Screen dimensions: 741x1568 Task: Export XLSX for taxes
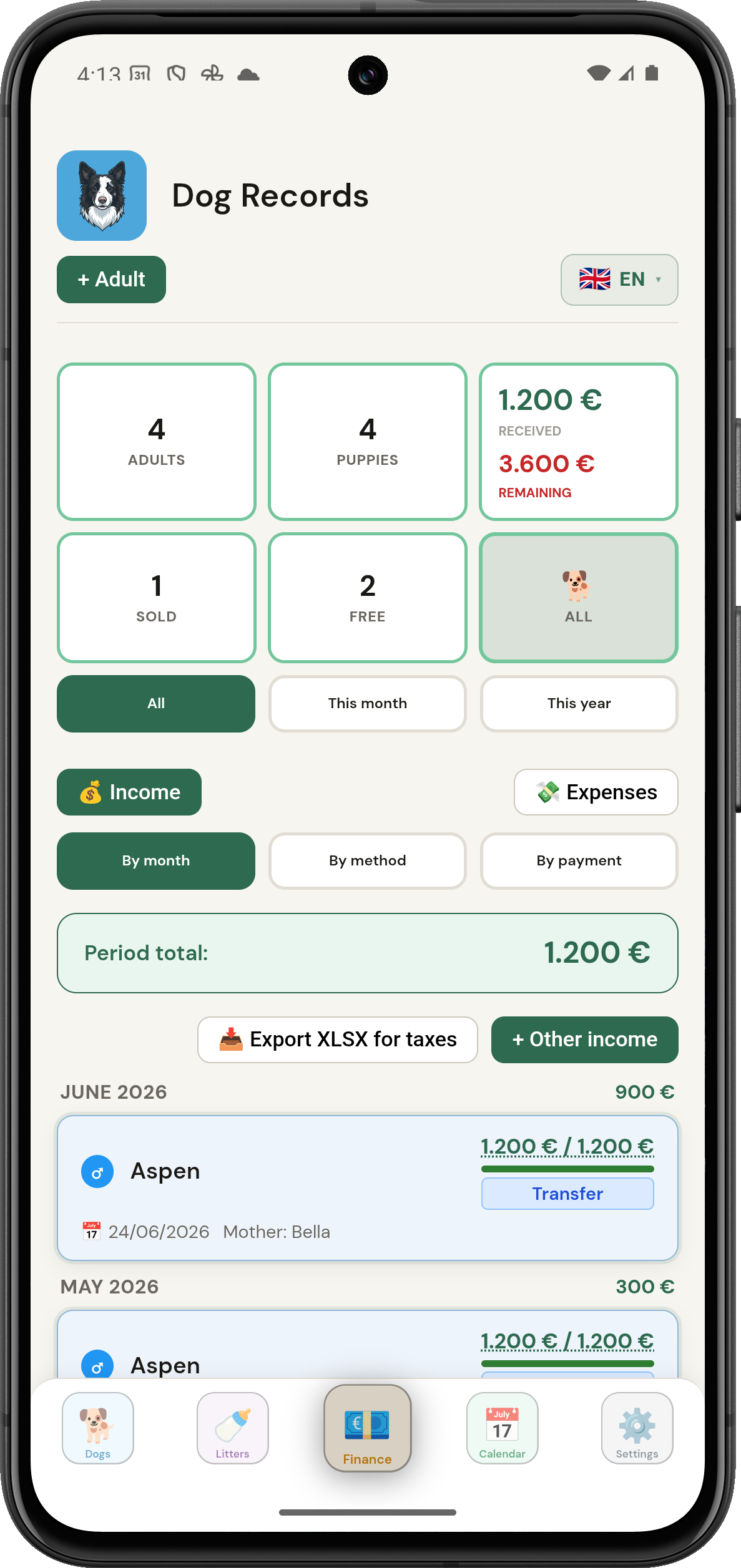click(338, 1040)
